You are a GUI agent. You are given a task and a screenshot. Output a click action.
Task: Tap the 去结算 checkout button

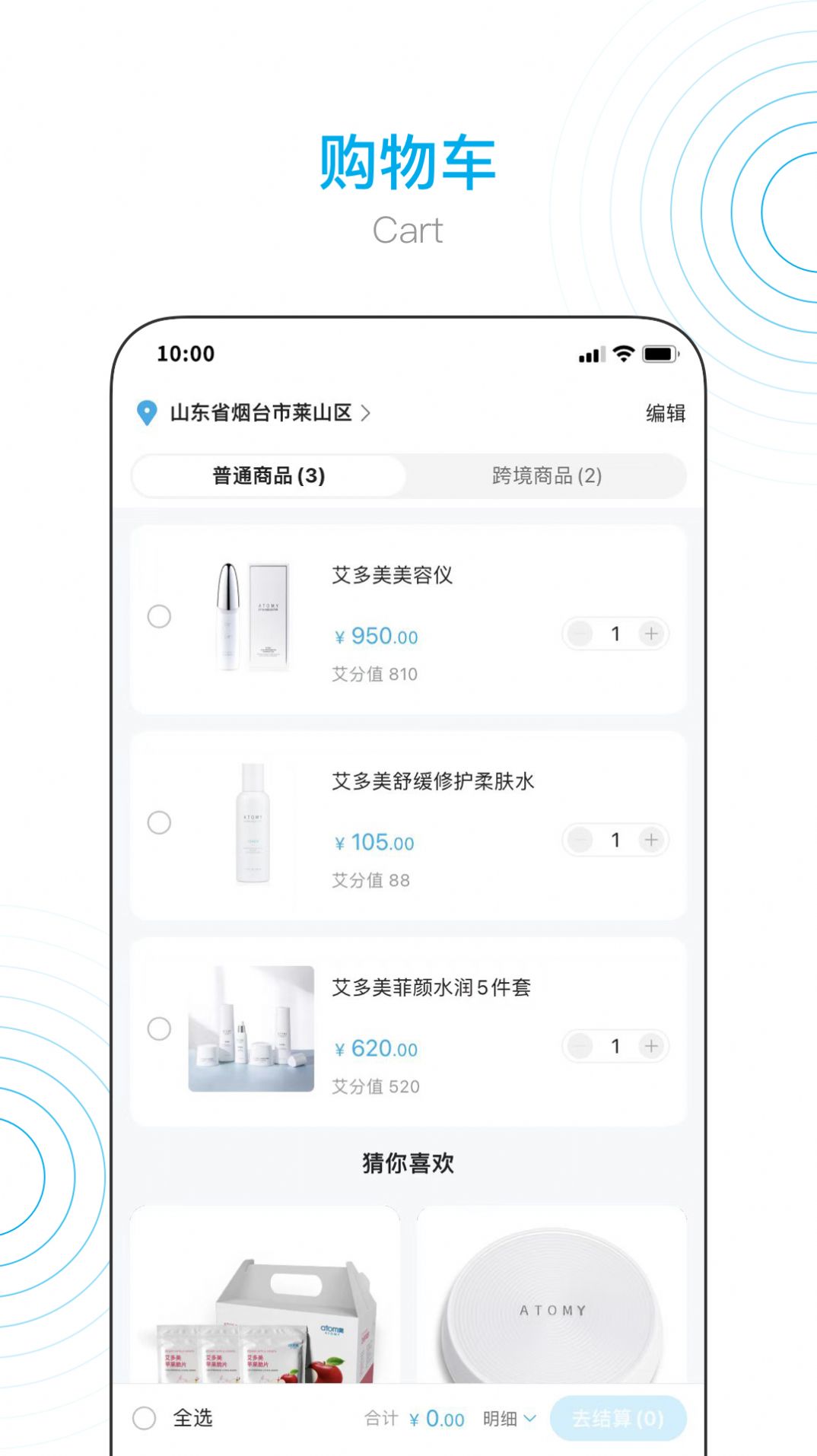pyautogui.click(x=618, y=1418)
